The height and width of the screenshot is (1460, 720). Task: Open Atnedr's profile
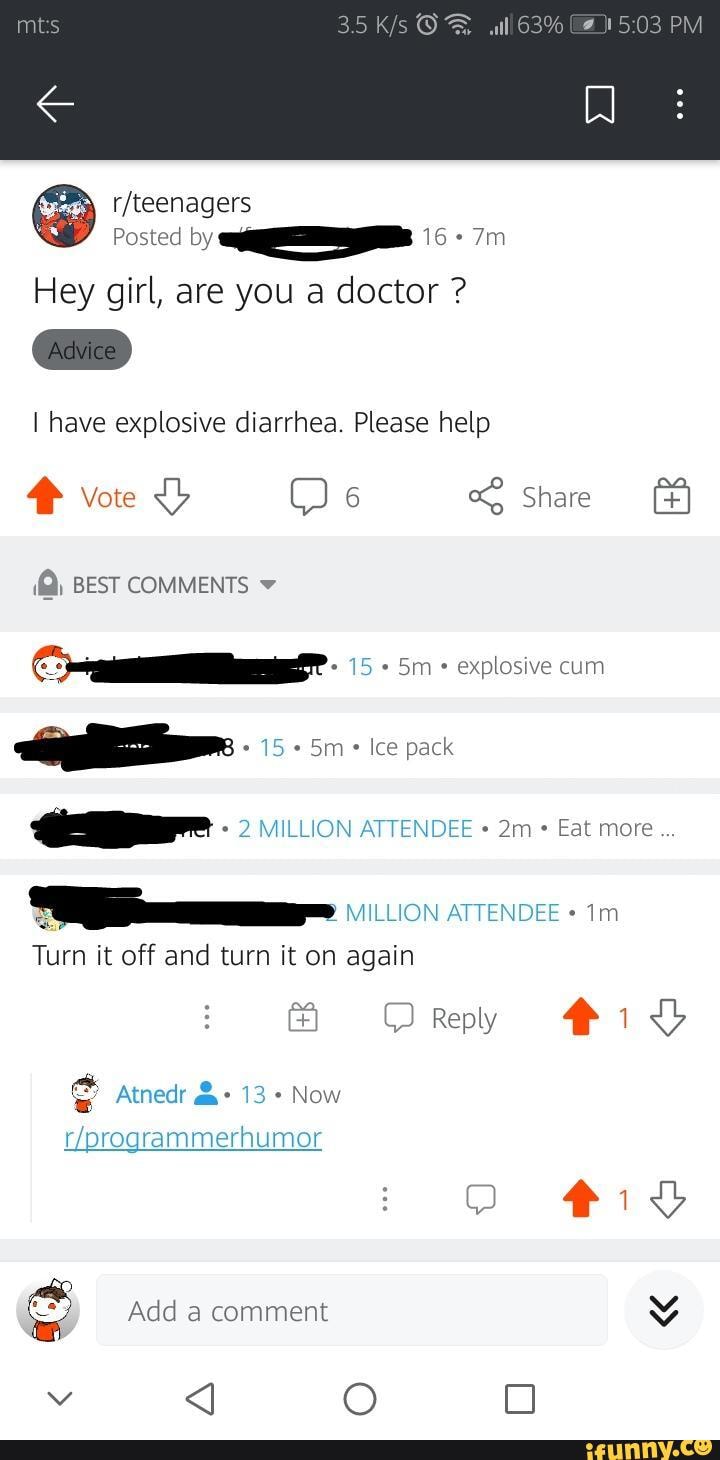pos(150,1094)
